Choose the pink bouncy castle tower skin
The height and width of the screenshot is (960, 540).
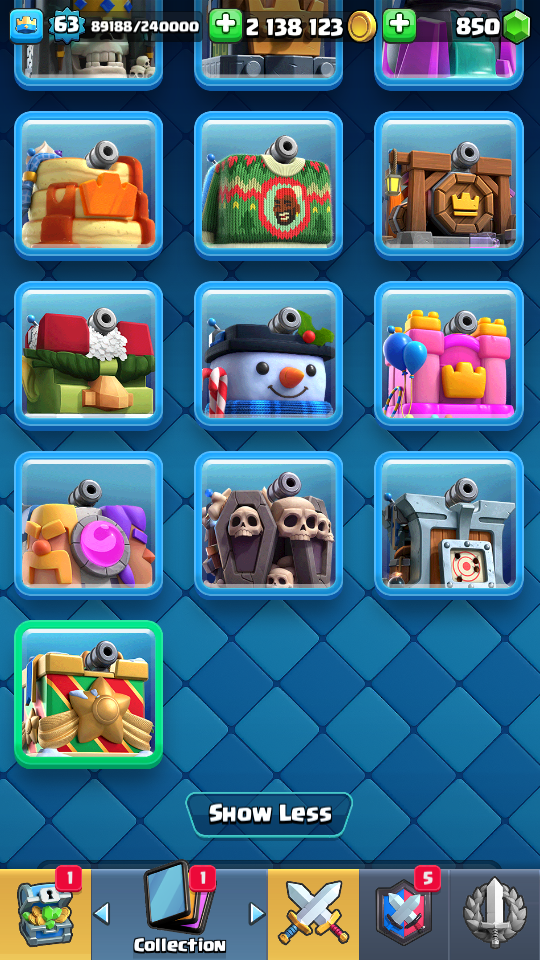pyautogui.click(x=449, y=356)
